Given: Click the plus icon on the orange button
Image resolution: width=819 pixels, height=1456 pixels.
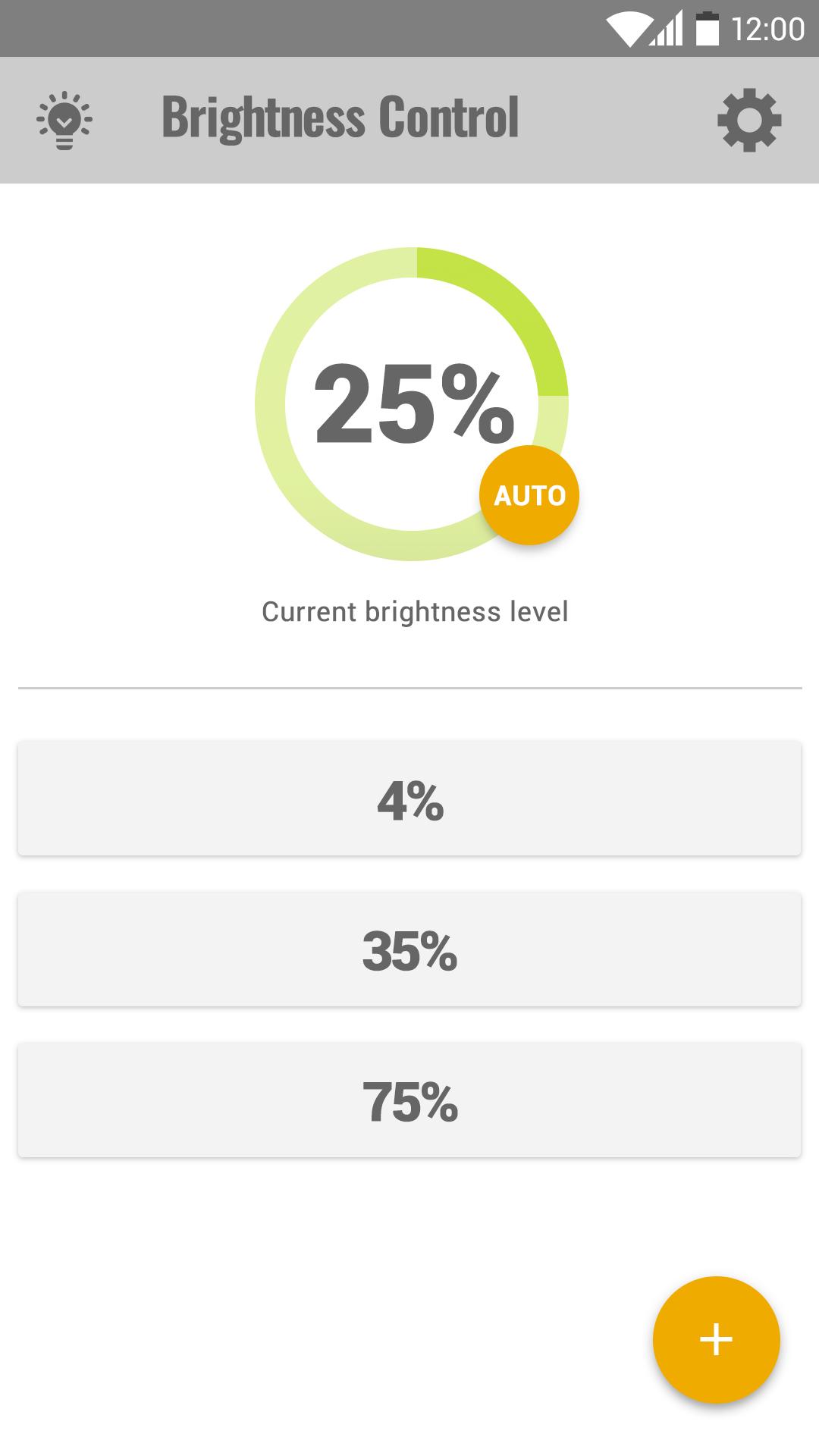Looking at the screenshot, I should click(716, 1338).
